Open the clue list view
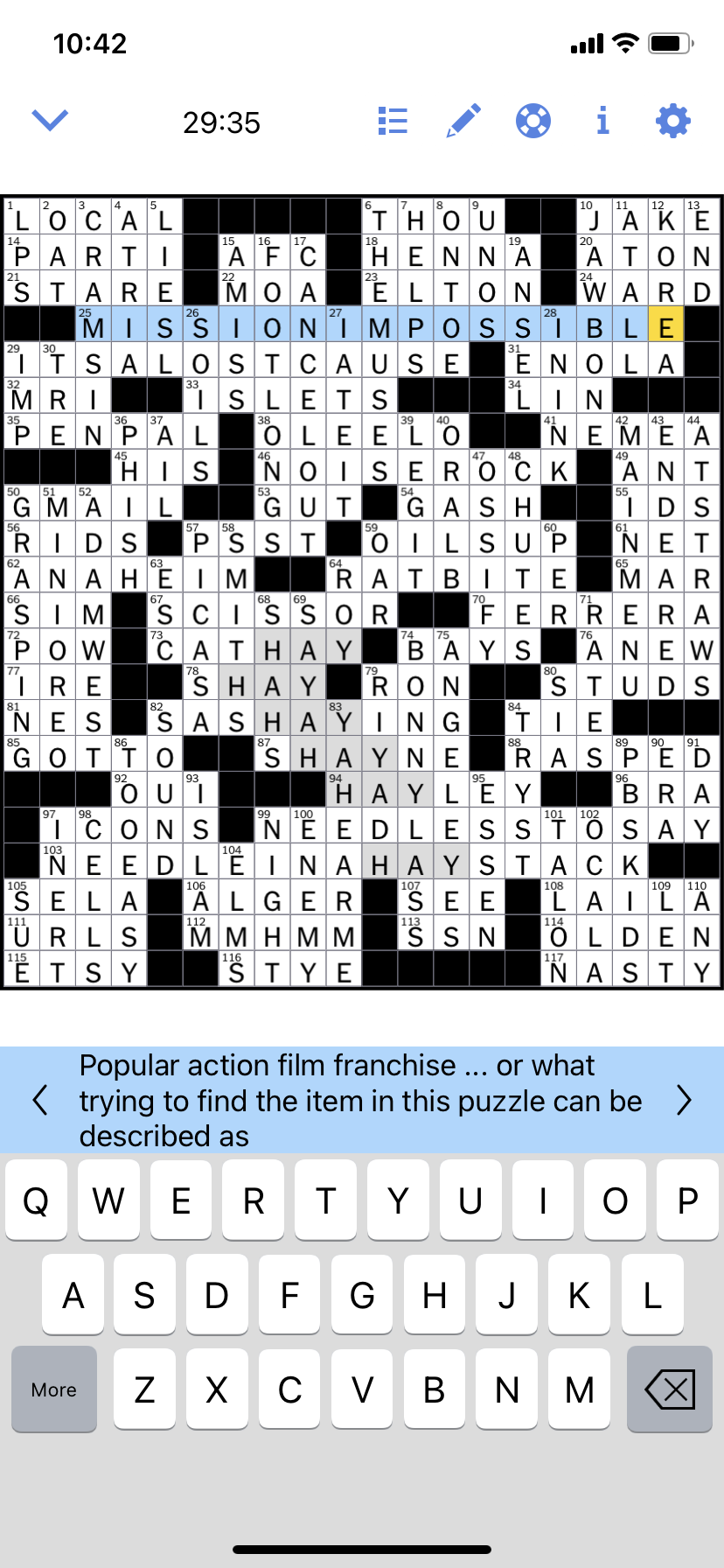This screenshot has height=1568, width=724. [x=393, y=121]
